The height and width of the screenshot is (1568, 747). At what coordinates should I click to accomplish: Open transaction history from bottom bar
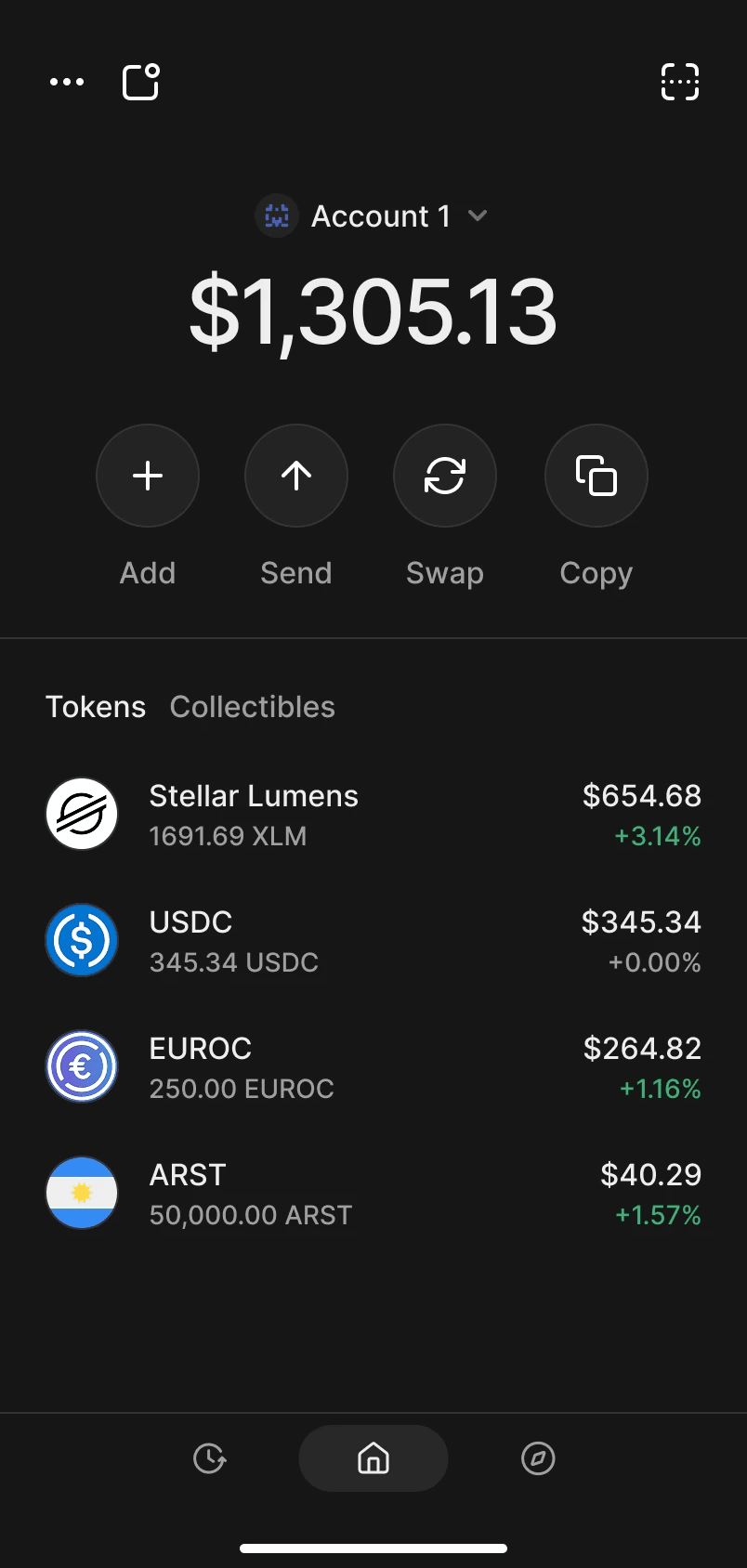pos(209,1458)
